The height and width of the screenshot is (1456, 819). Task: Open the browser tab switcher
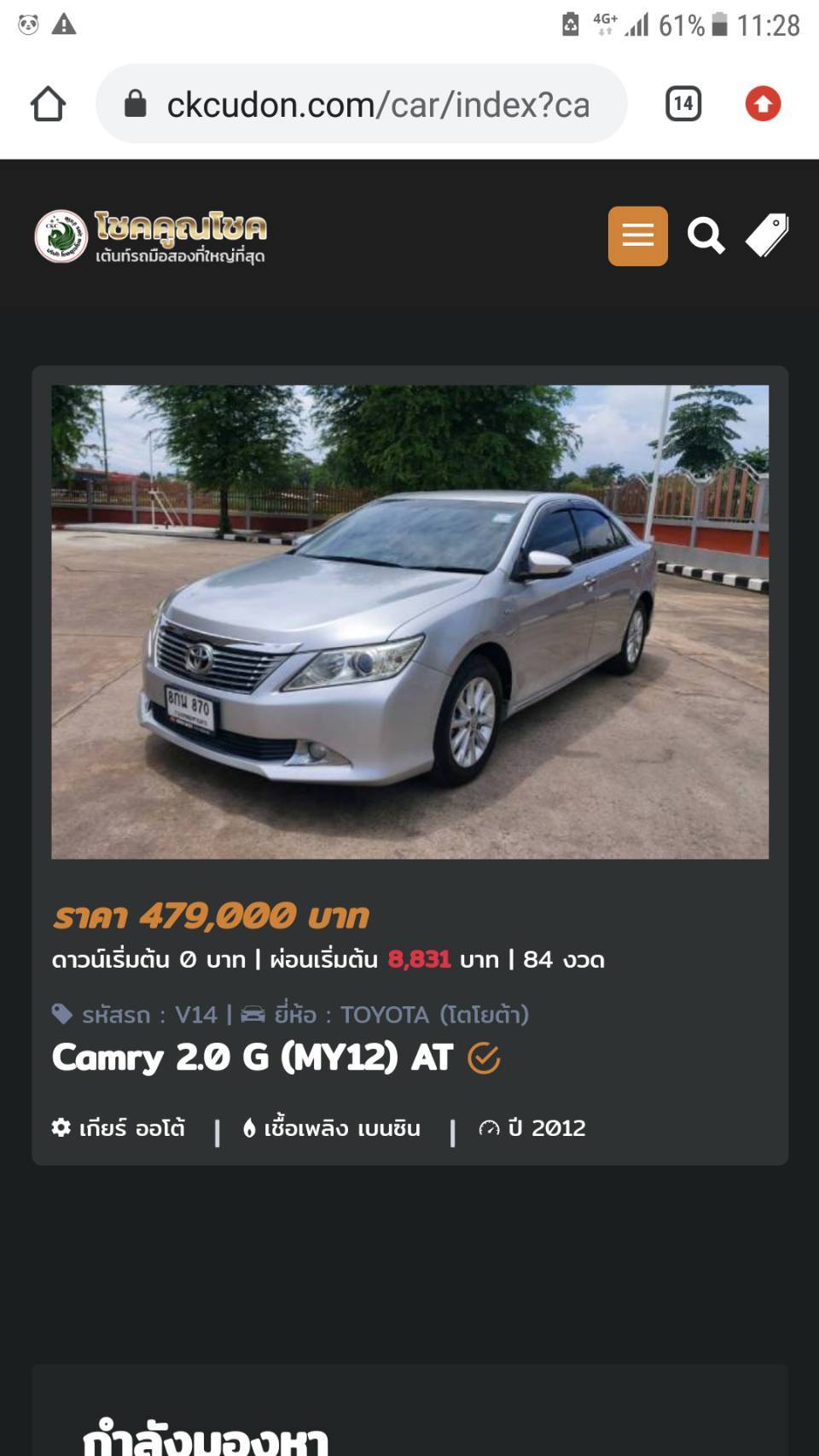[x=682, y=104]
